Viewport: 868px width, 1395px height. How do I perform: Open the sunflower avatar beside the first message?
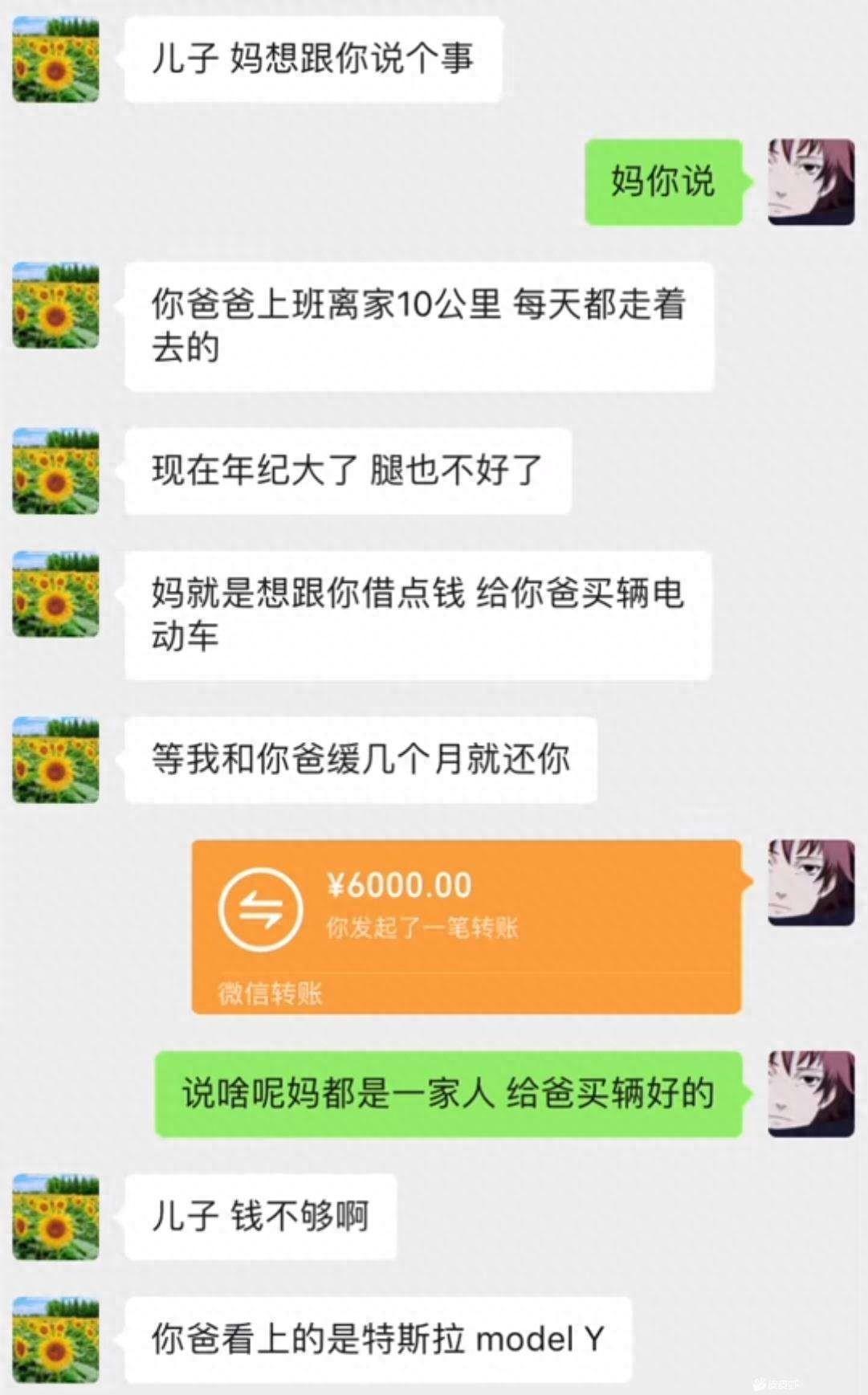(x=53, y=56)
